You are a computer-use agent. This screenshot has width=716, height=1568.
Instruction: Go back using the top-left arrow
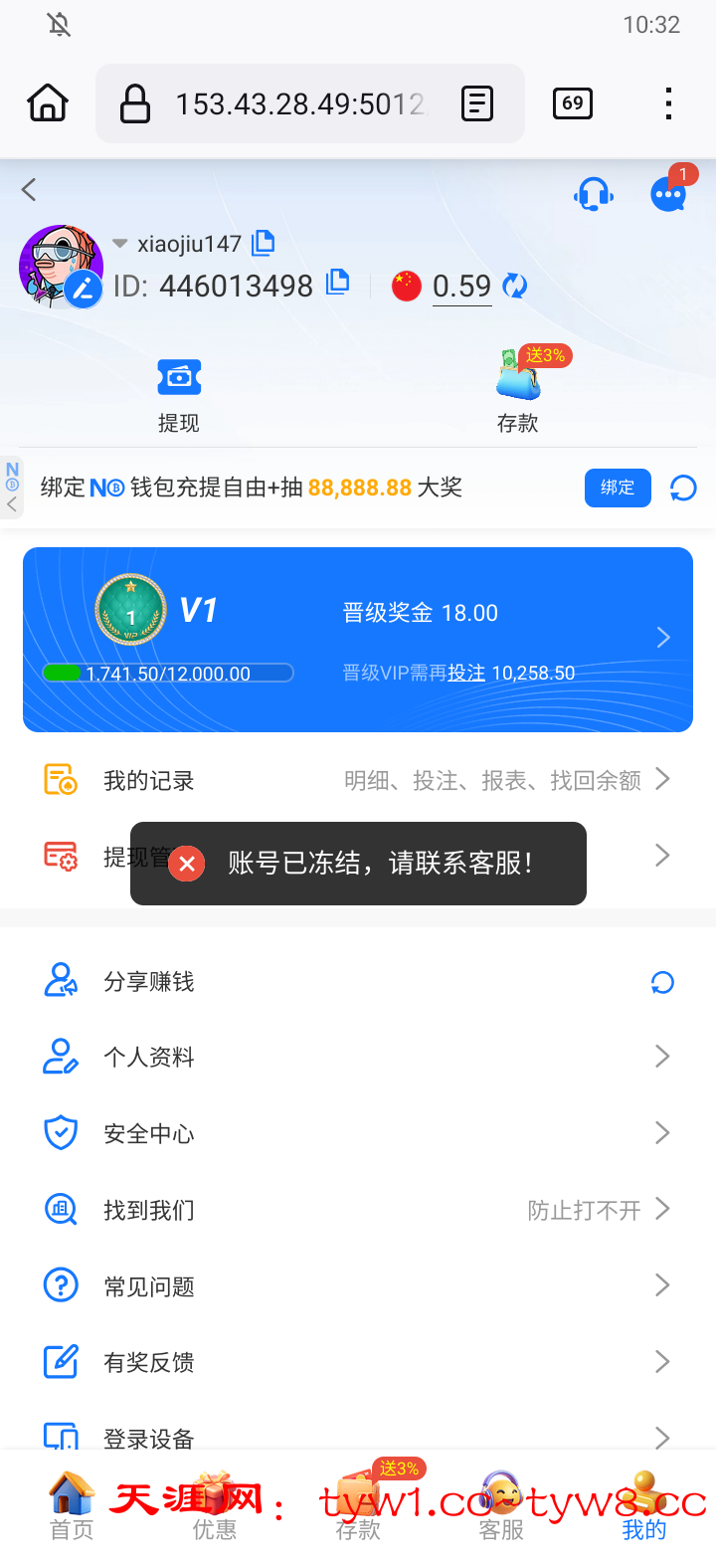(x=29, y=190)
